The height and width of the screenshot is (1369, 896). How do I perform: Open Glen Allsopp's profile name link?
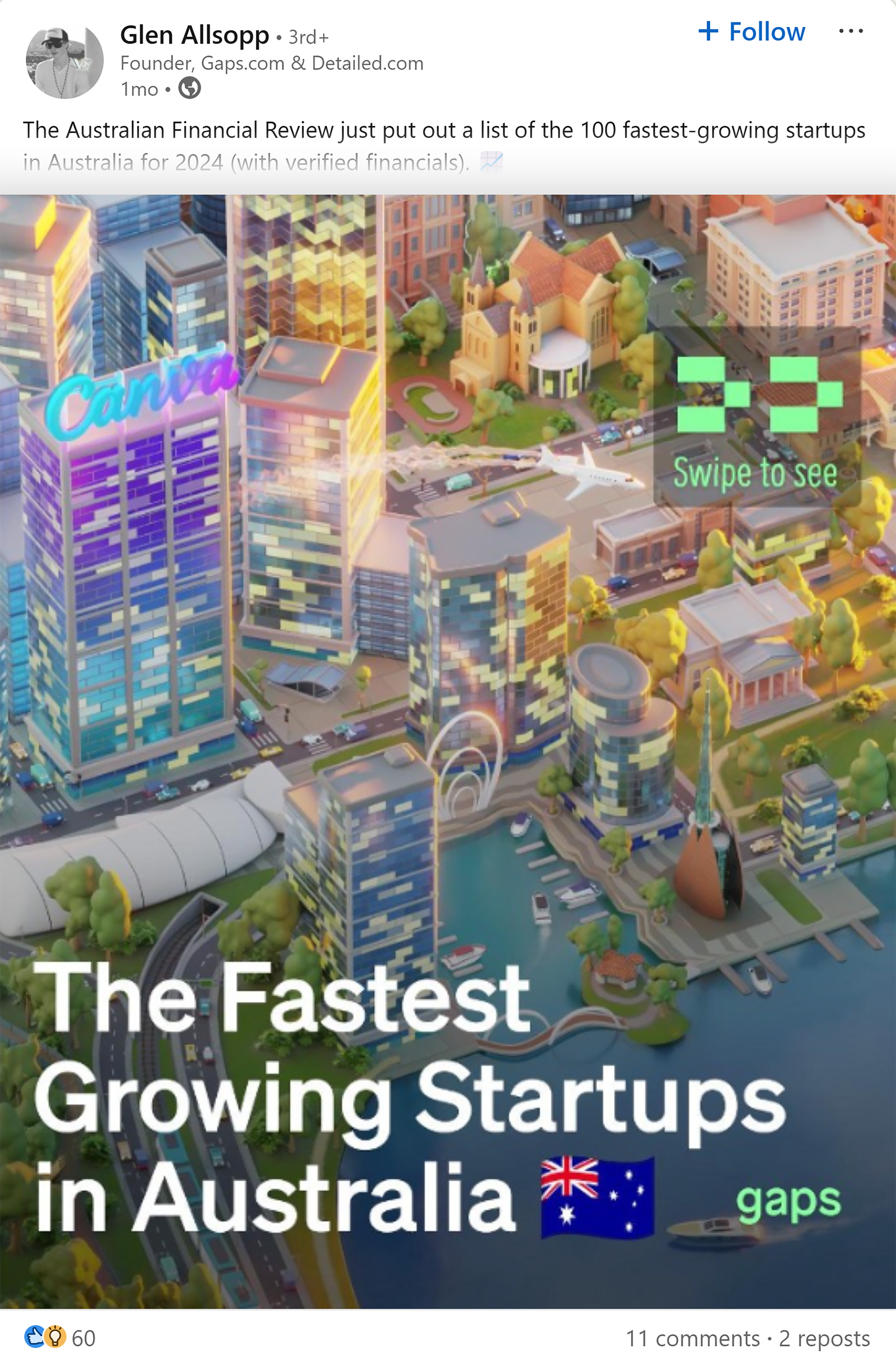coord(194,35)
